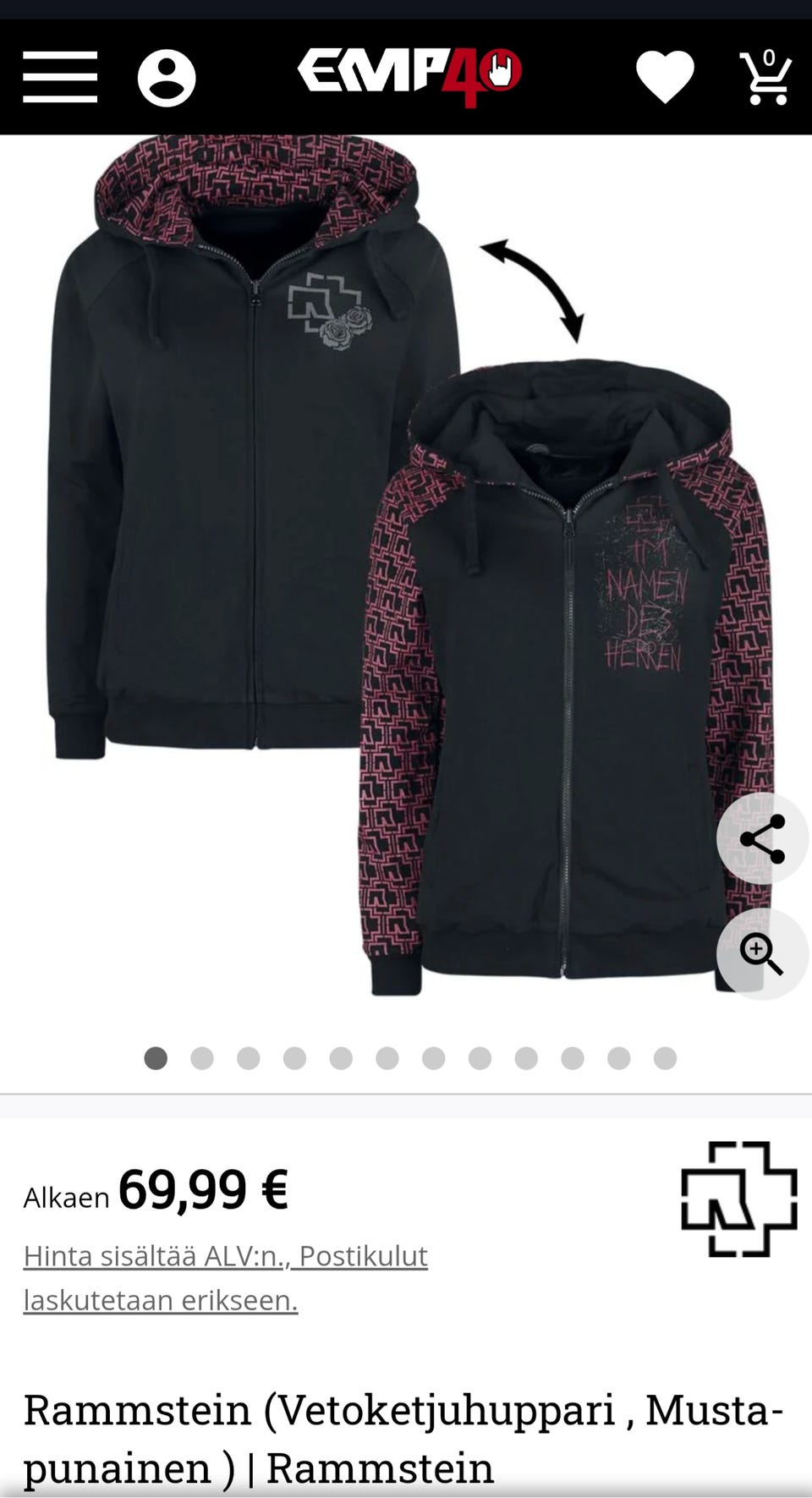Zoom into the product image

762,954
